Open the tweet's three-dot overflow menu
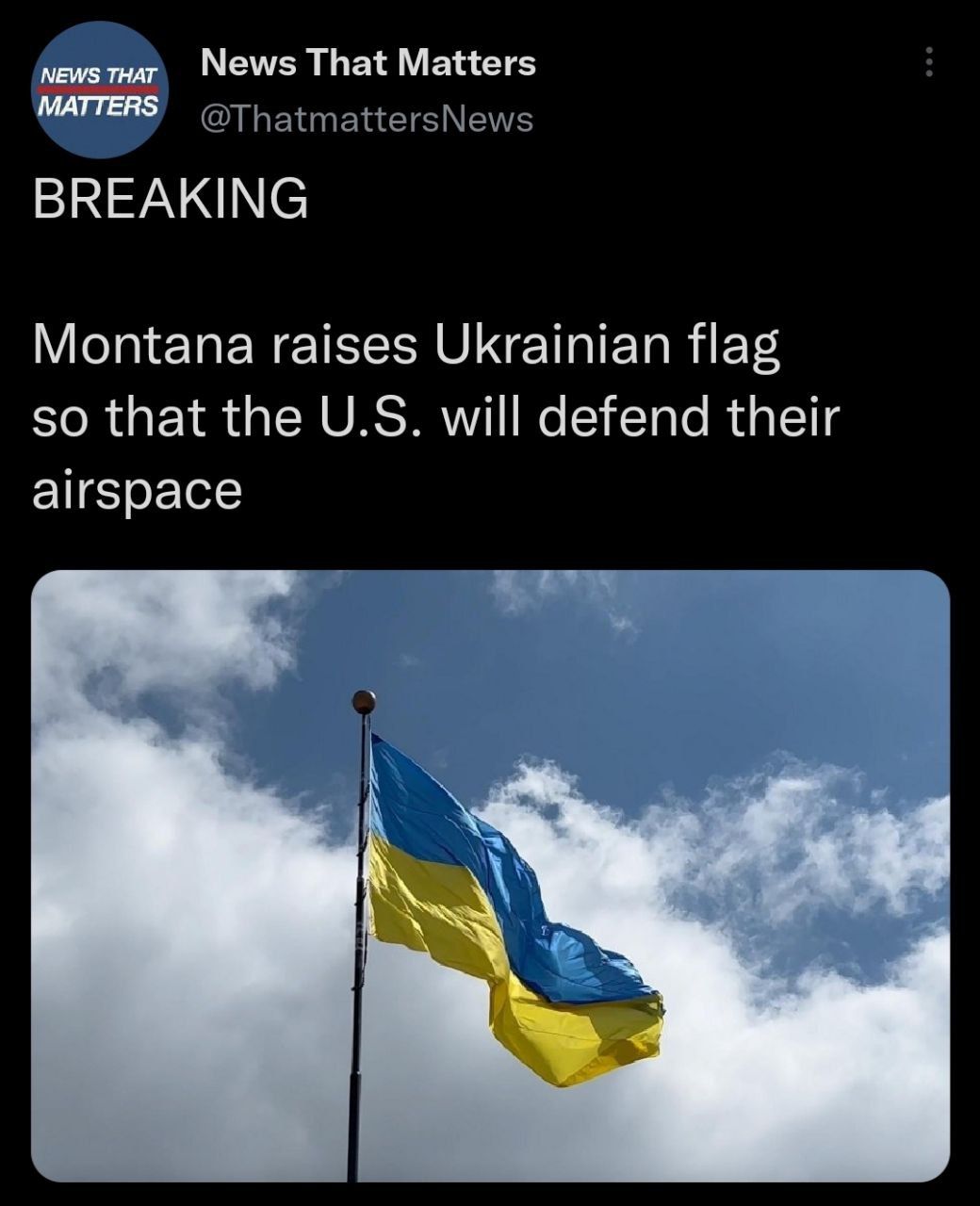This screenshot has height=1206, width=980. (x=929, y=63)
